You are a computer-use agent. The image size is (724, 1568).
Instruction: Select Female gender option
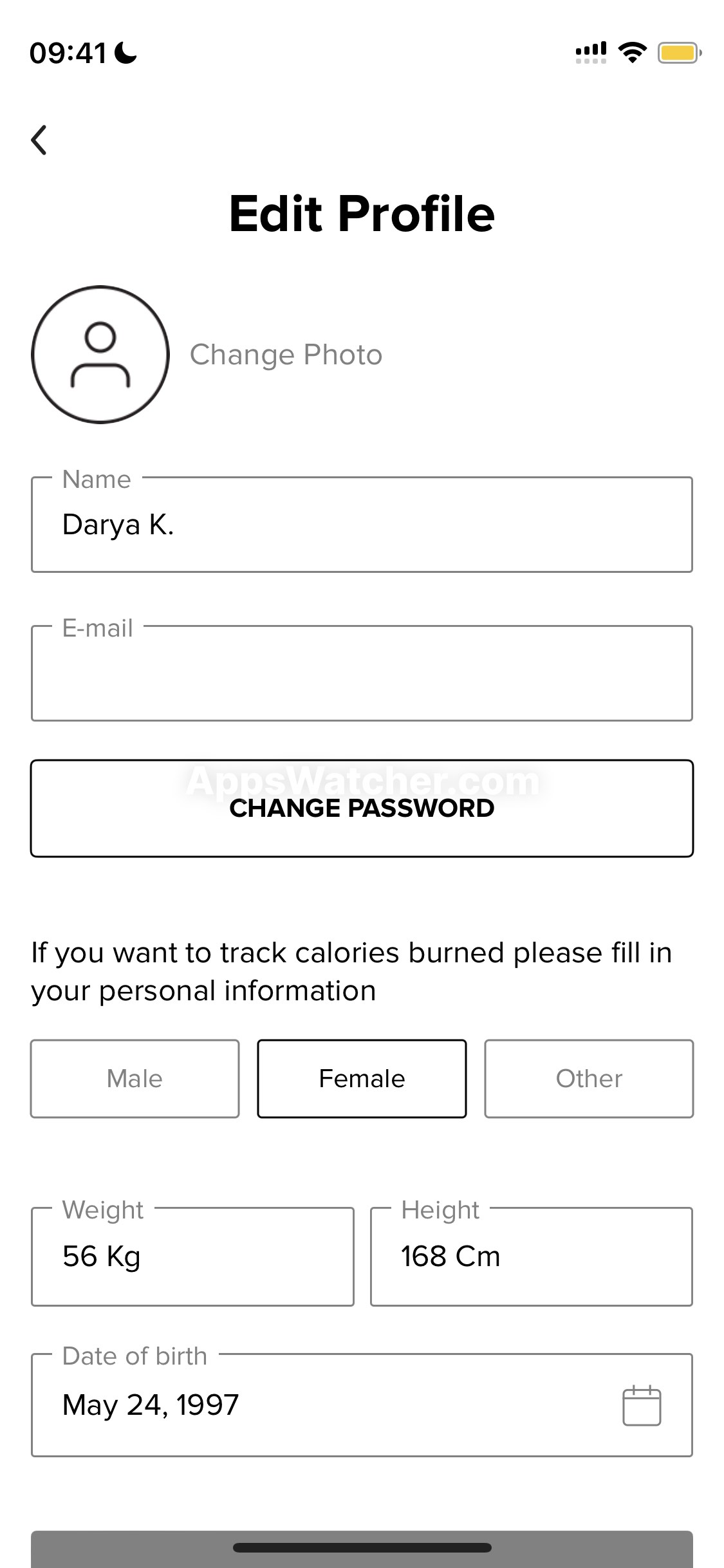[x=362, y=1079]
